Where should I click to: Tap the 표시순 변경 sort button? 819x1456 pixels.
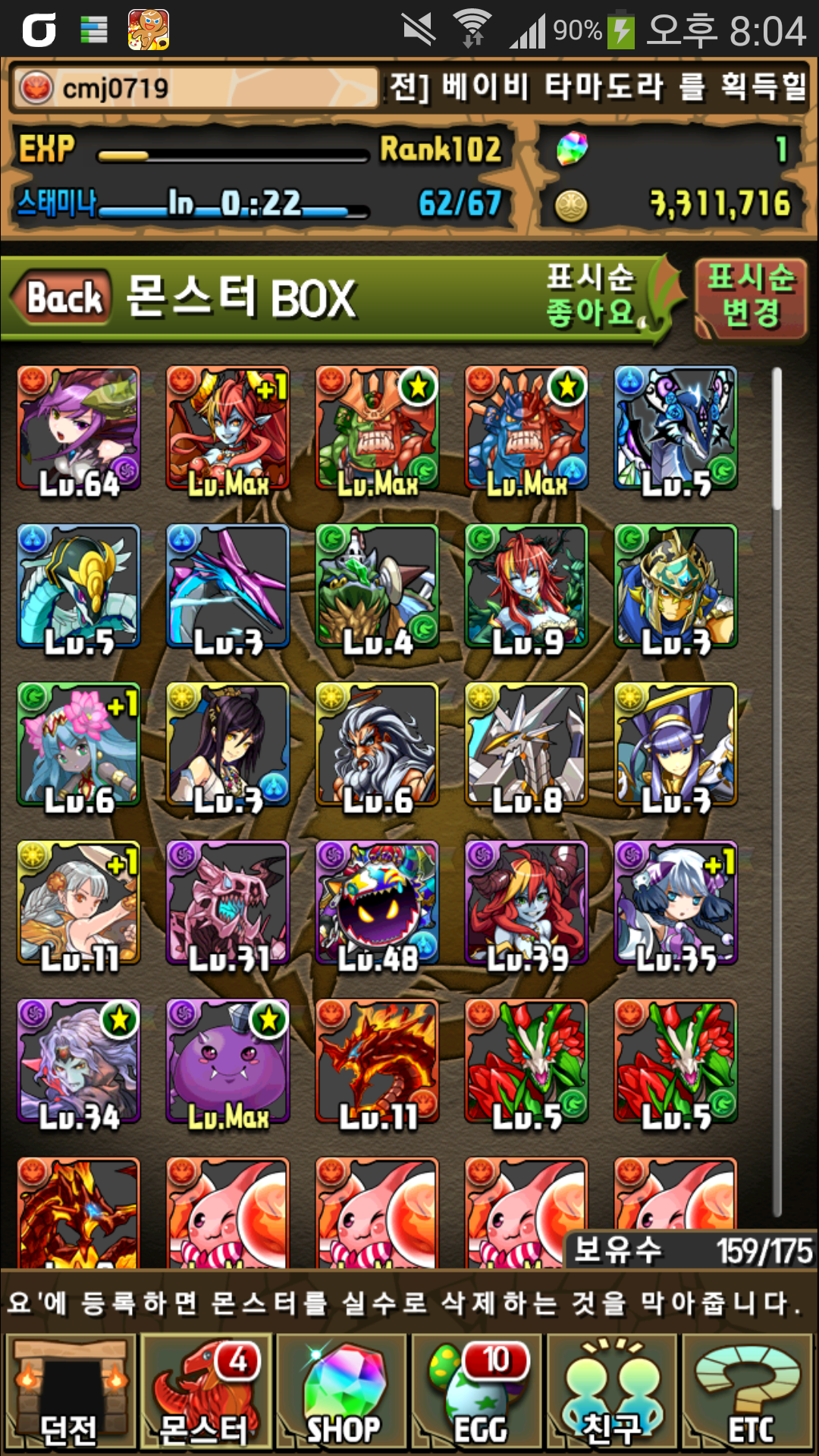(x=750, y=297)
